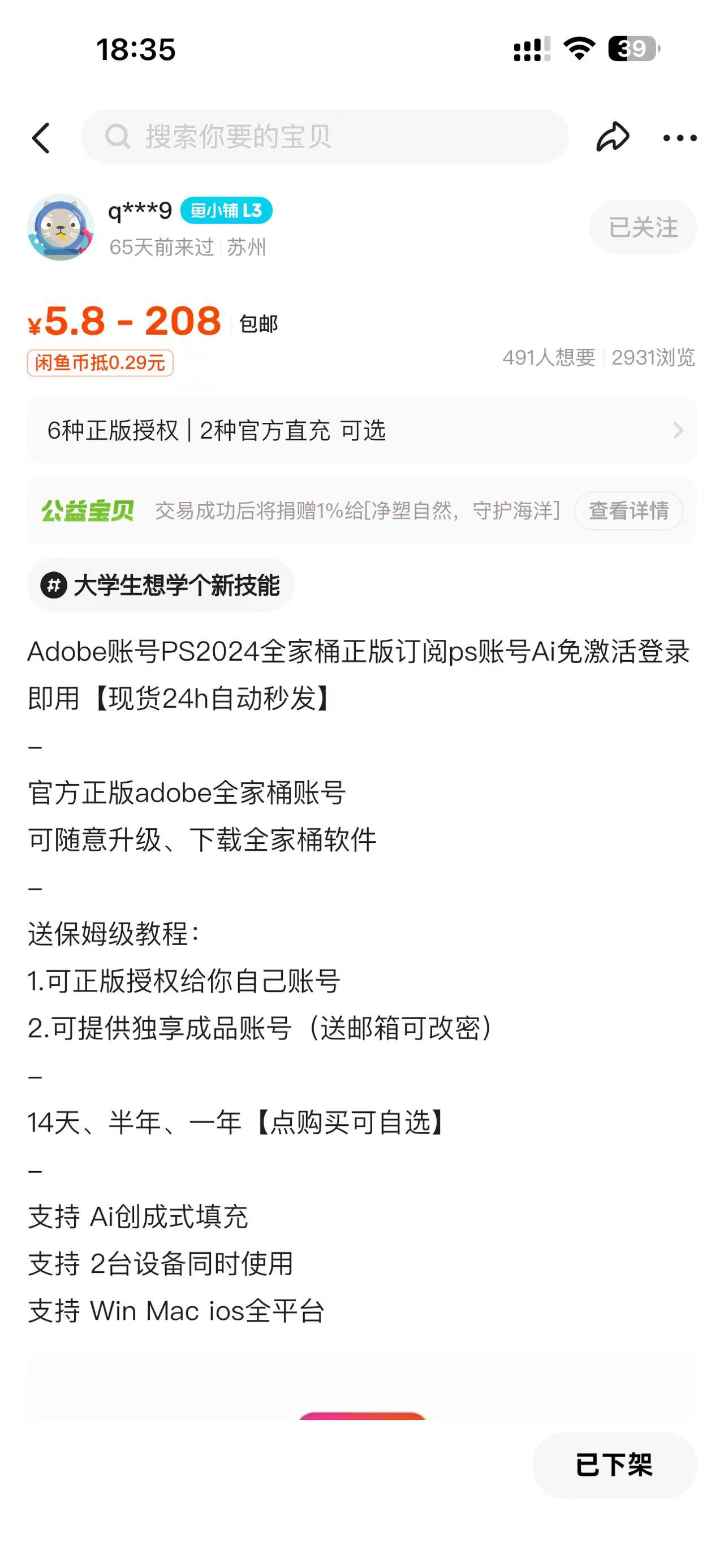The image size is (724, 1568).
Task: Open the three-dot overflow menu
Action: click(x=679, y=138)
